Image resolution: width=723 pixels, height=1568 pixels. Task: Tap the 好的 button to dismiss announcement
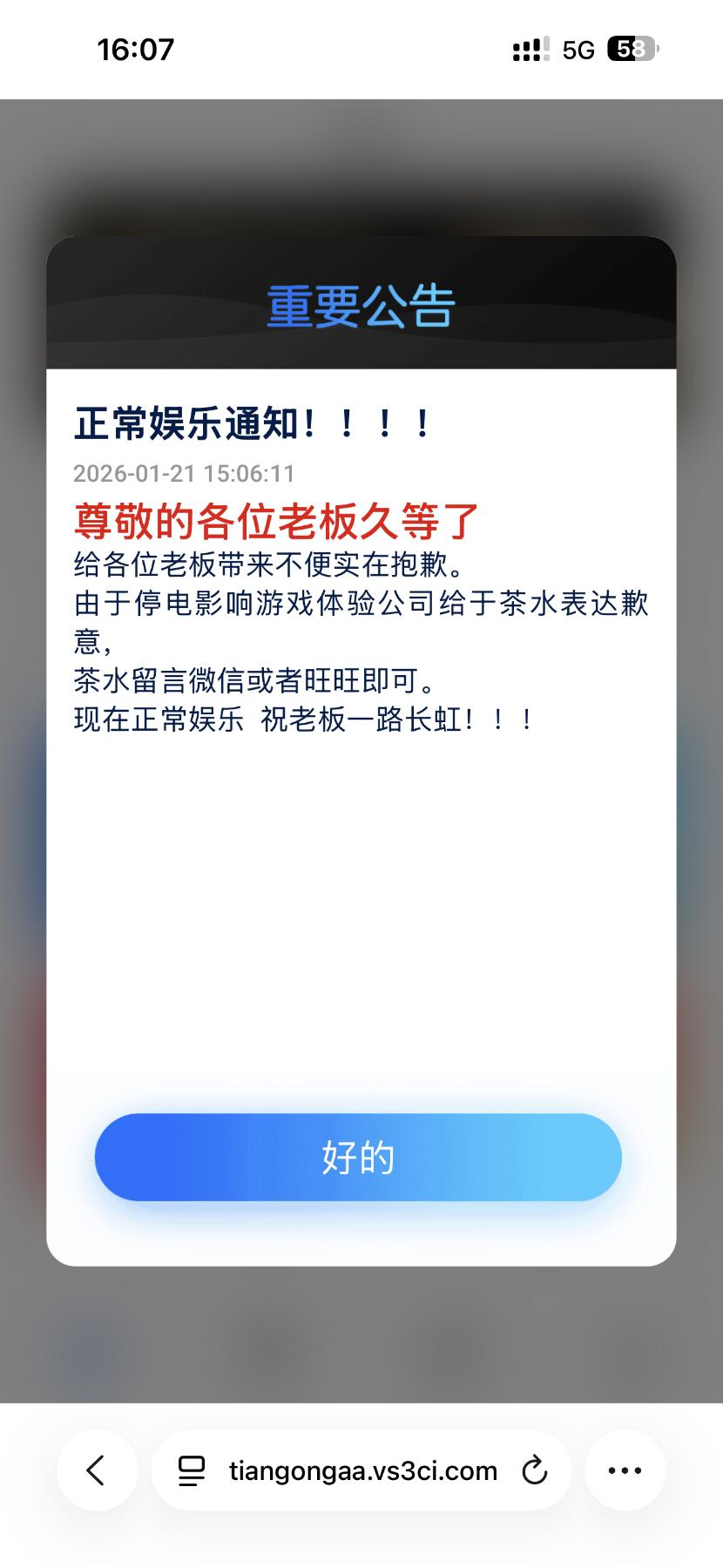click(358, 1158)
